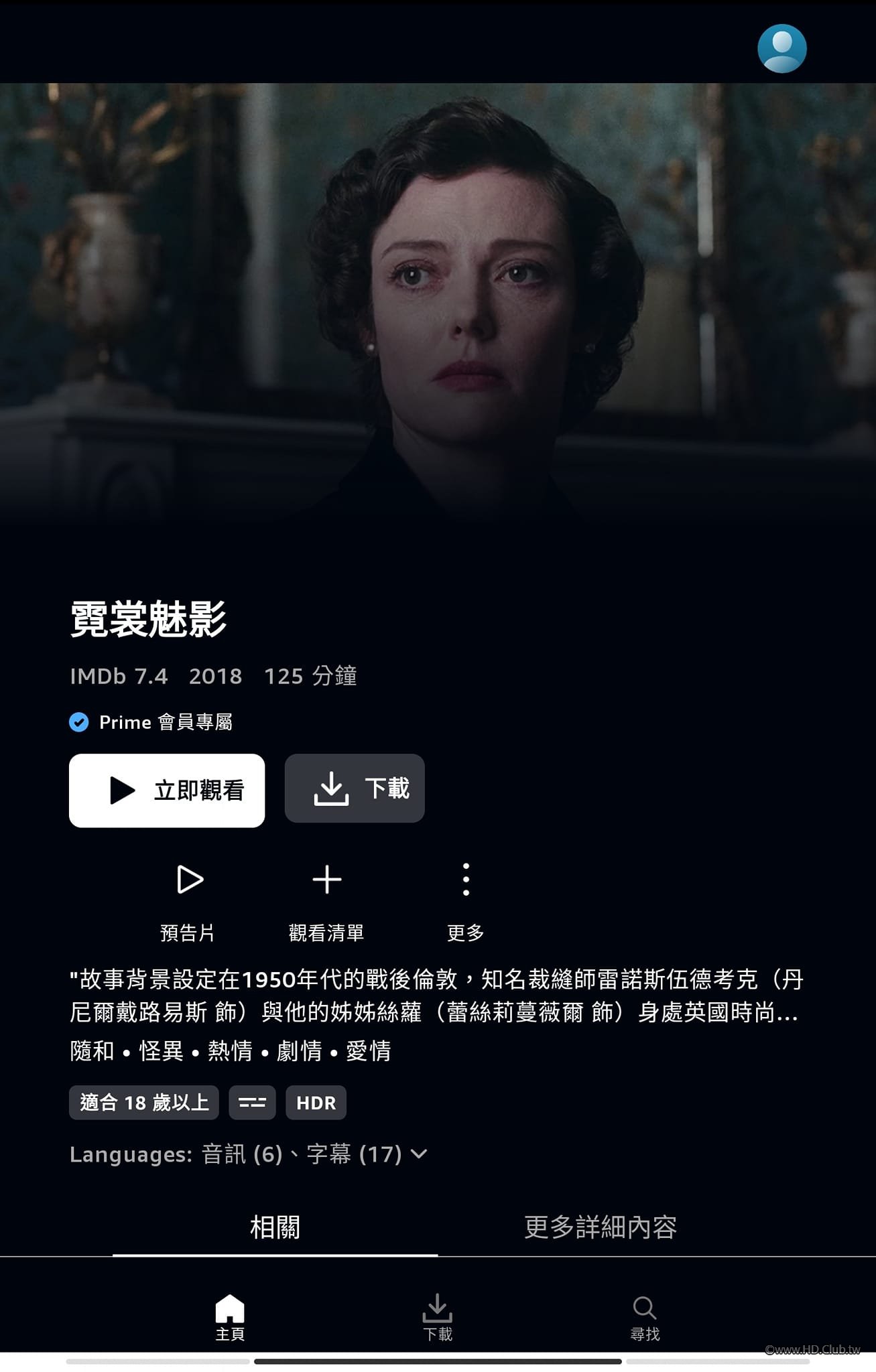Expand the Languages audio and subtitles list

pyautogui.click(x=249, y=1154)
